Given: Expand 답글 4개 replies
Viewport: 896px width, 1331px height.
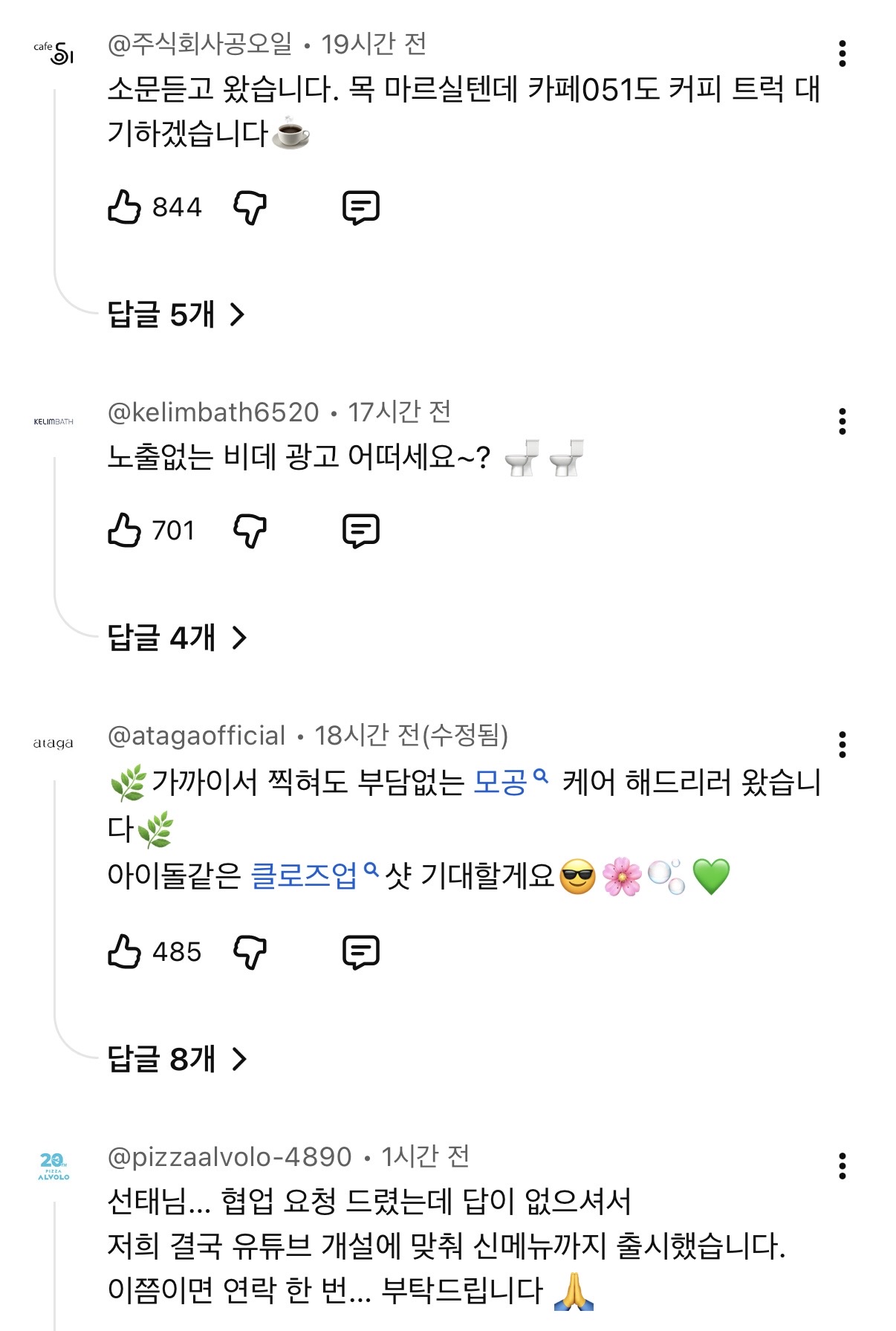Looking at the screenshot, I should pyautogui.click(x=176, y=638).
